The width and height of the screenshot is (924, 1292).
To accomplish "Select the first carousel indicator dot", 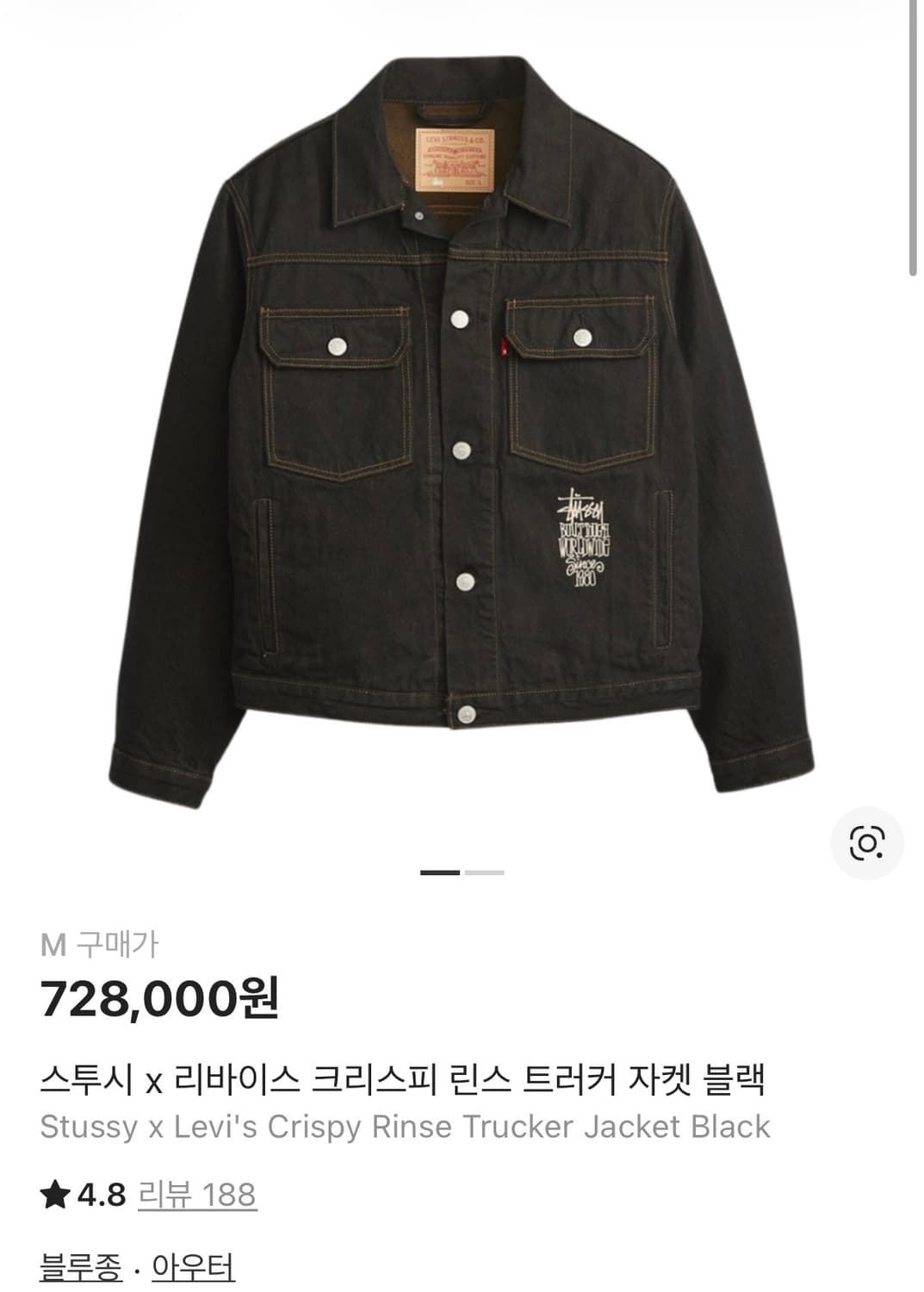I will pos(441,873).
